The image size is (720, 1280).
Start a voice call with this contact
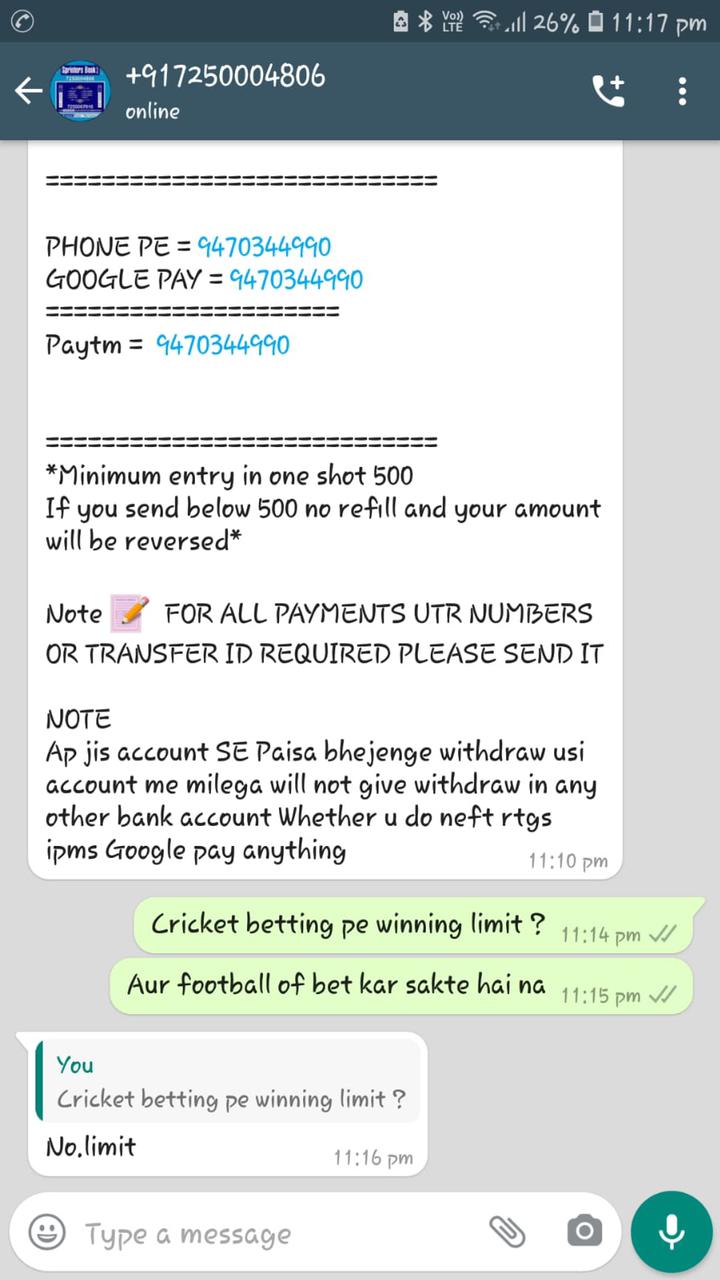pos(609,92)
